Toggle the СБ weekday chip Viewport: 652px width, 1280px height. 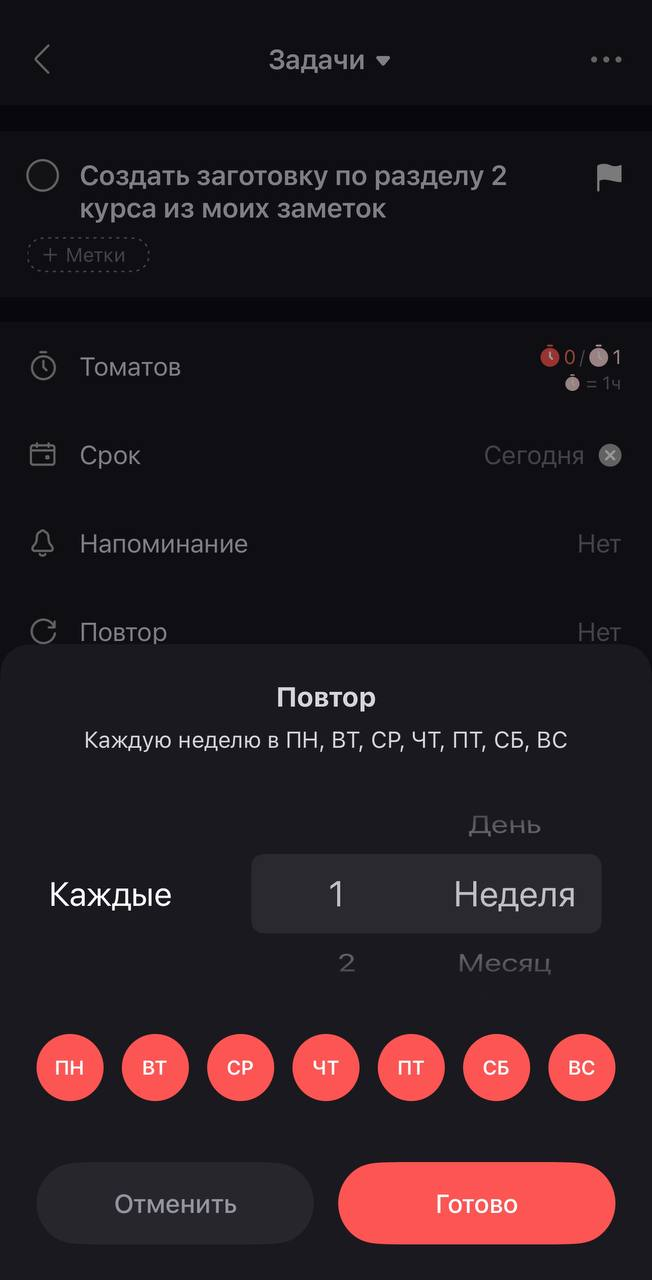pos(496,1067)
